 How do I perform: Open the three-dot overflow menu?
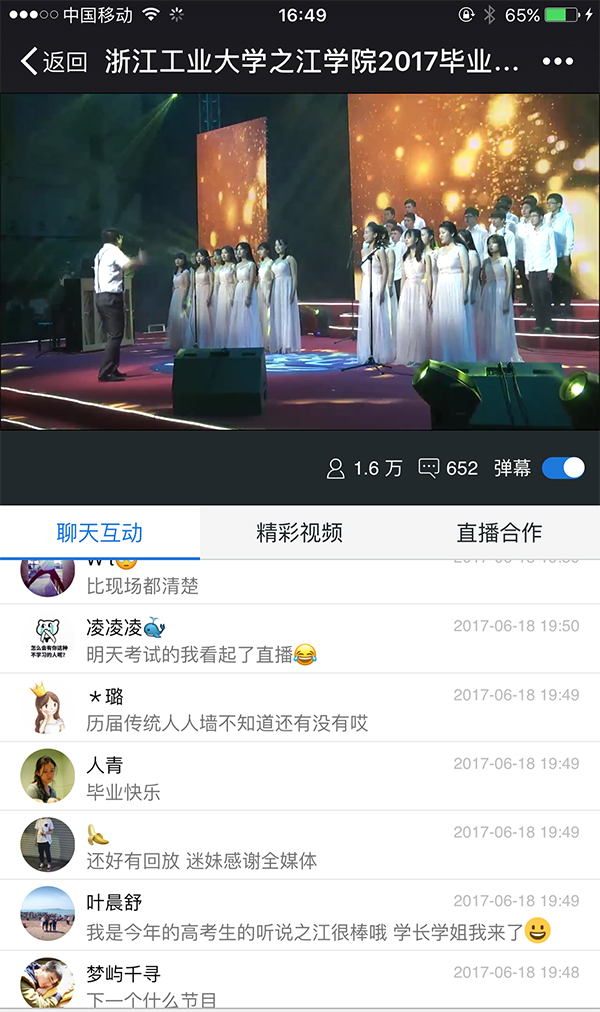(558, 62)
